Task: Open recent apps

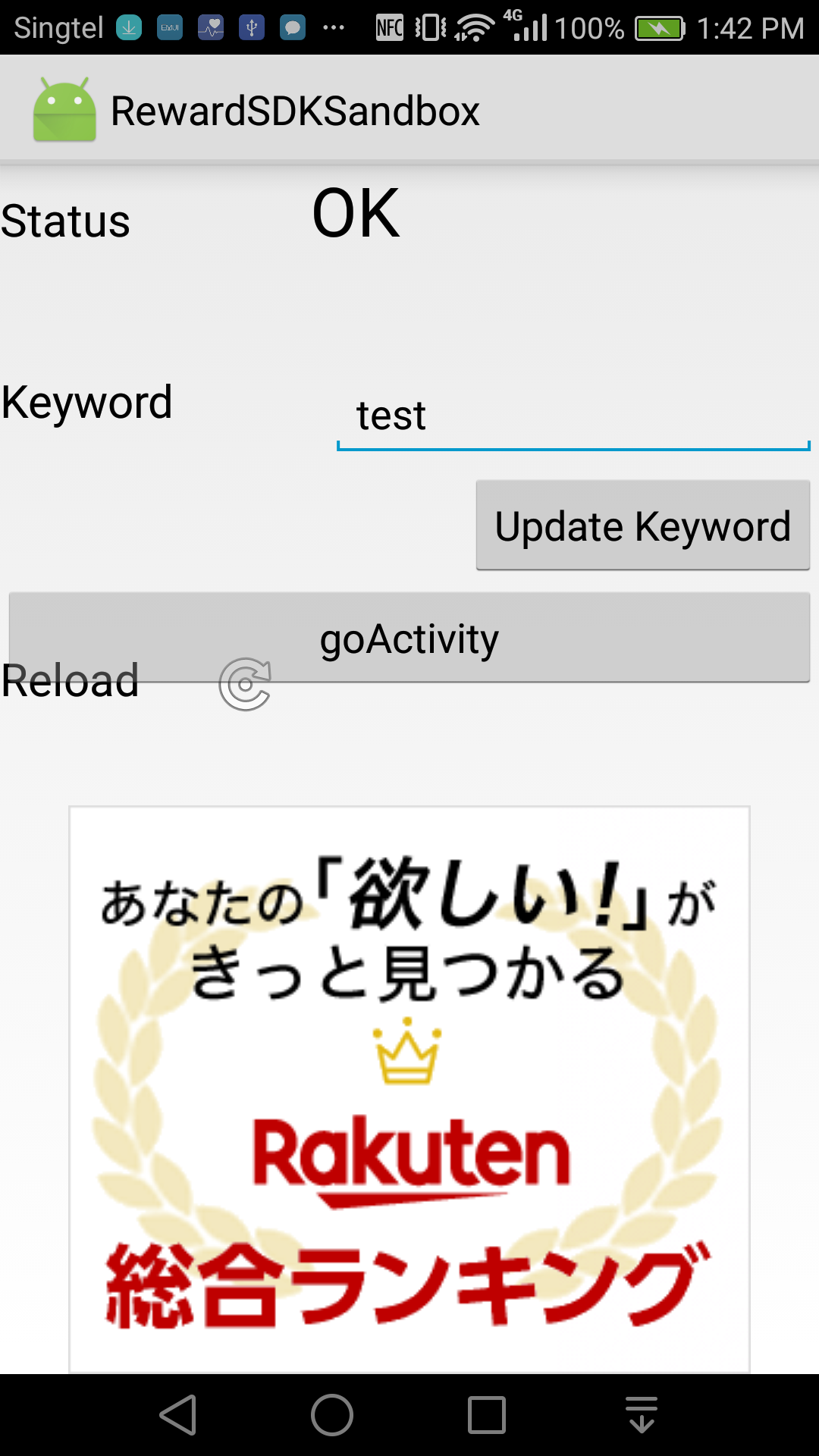Action: click(x=487, y=1415)
